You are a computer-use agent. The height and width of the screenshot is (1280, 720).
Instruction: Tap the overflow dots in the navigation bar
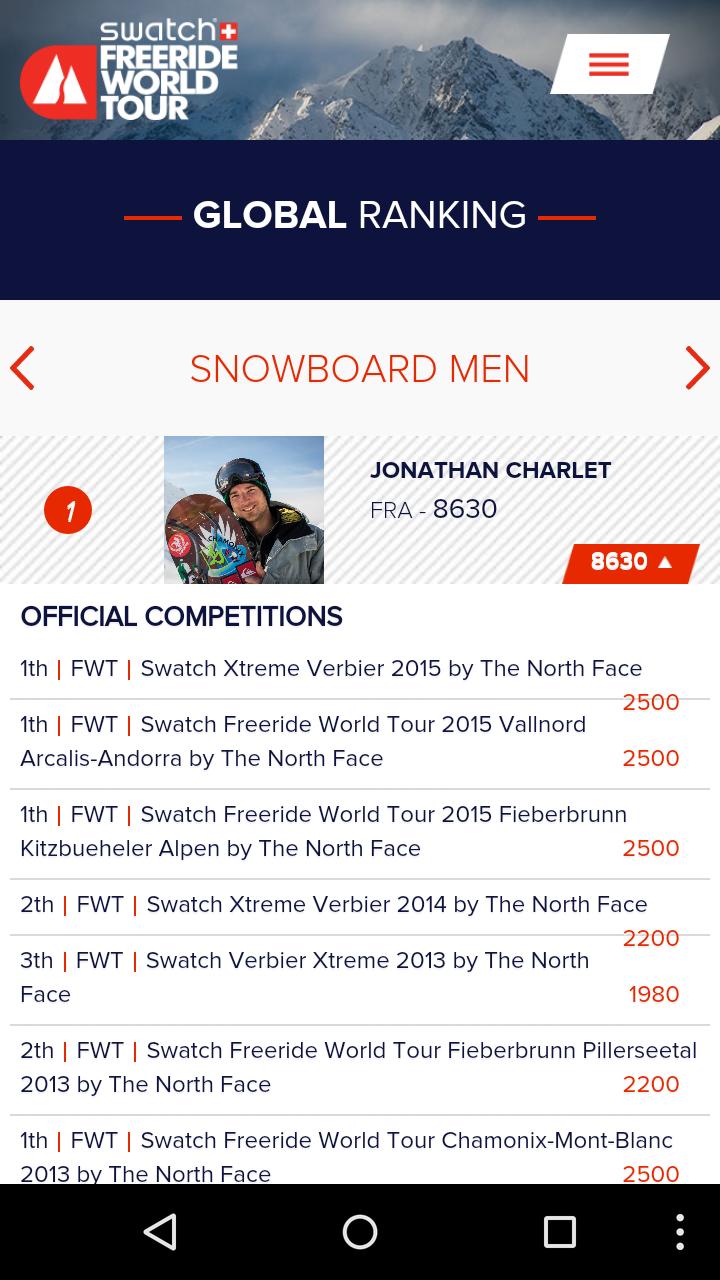pos(680,1231)
